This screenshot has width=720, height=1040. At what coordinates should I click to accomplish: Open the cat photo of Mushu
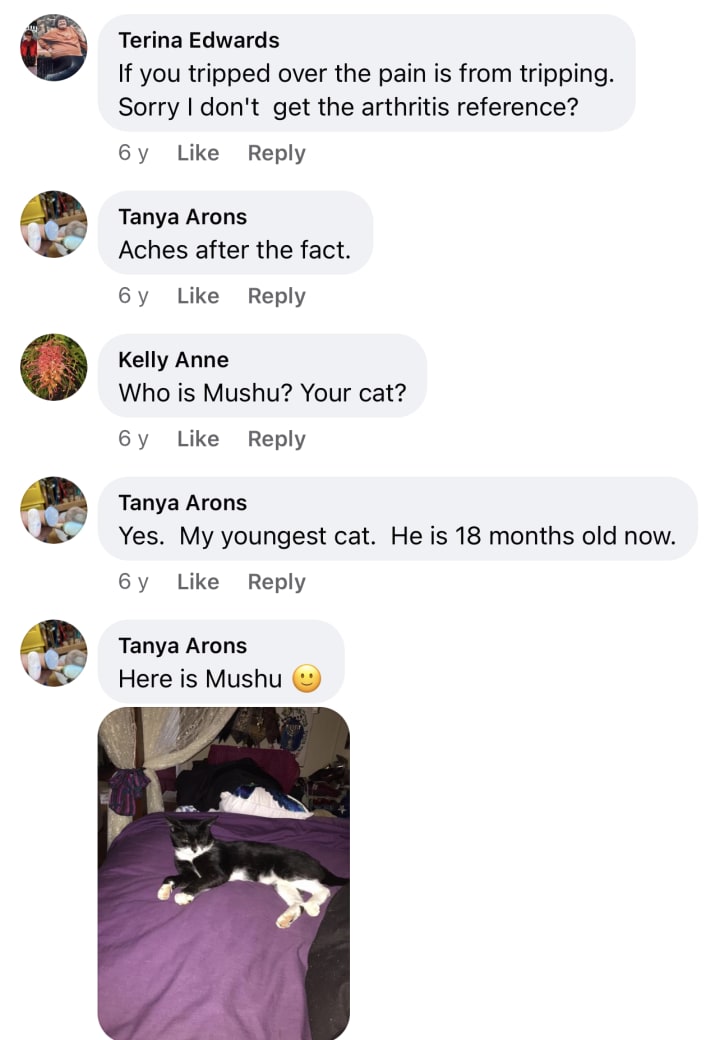[x=223, y=873]
